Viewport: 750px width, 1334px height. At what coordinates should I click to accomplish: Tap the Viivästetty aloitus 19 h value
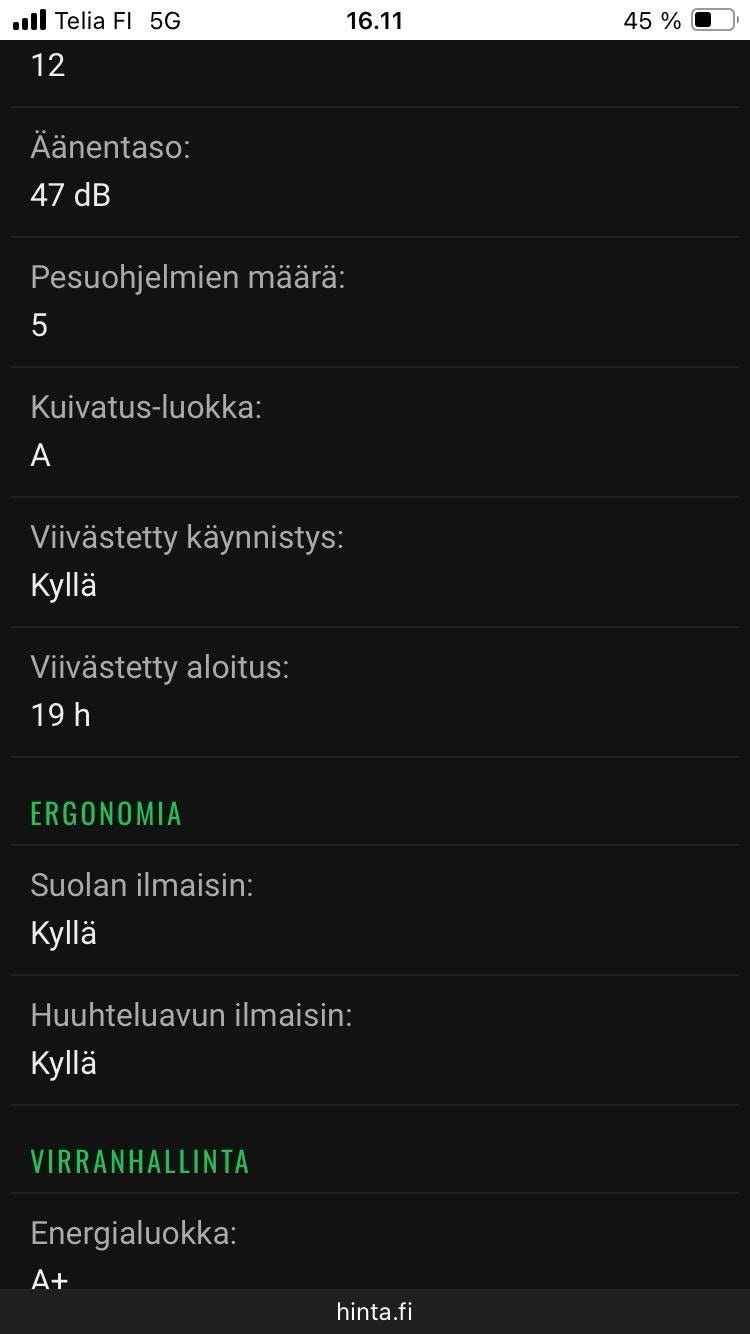(x=60, y=715)
